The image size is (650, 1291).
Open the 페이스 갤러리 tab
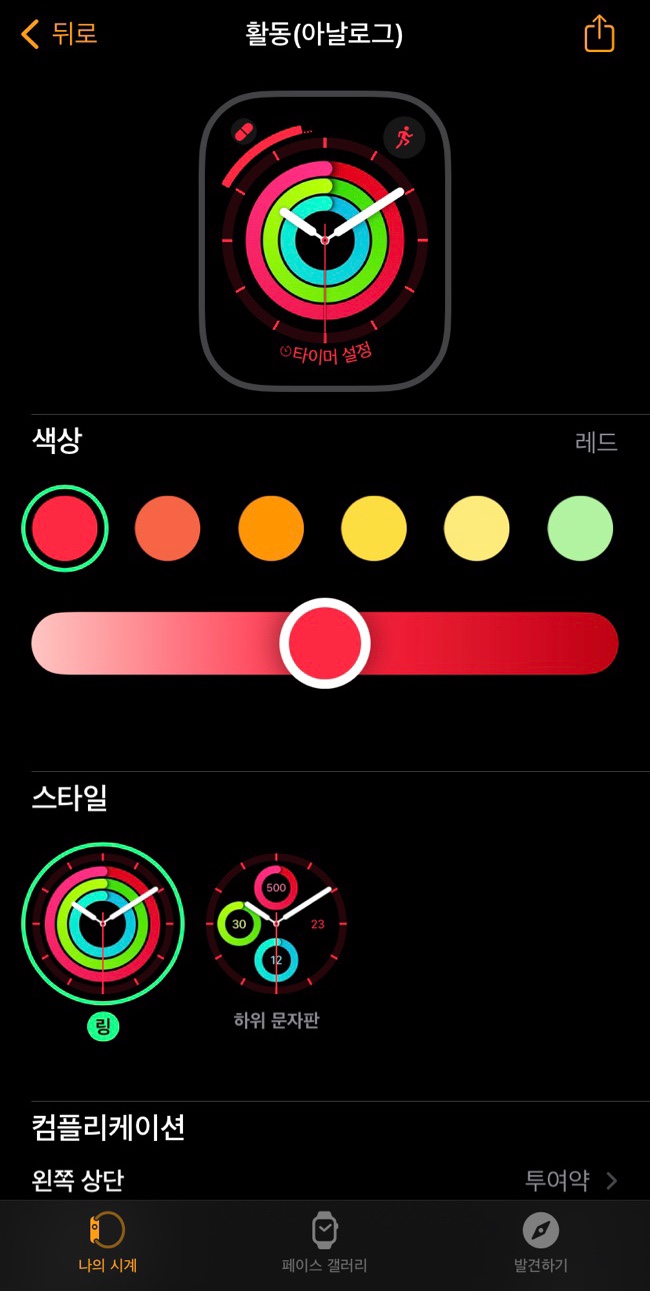click(325, 1243)
